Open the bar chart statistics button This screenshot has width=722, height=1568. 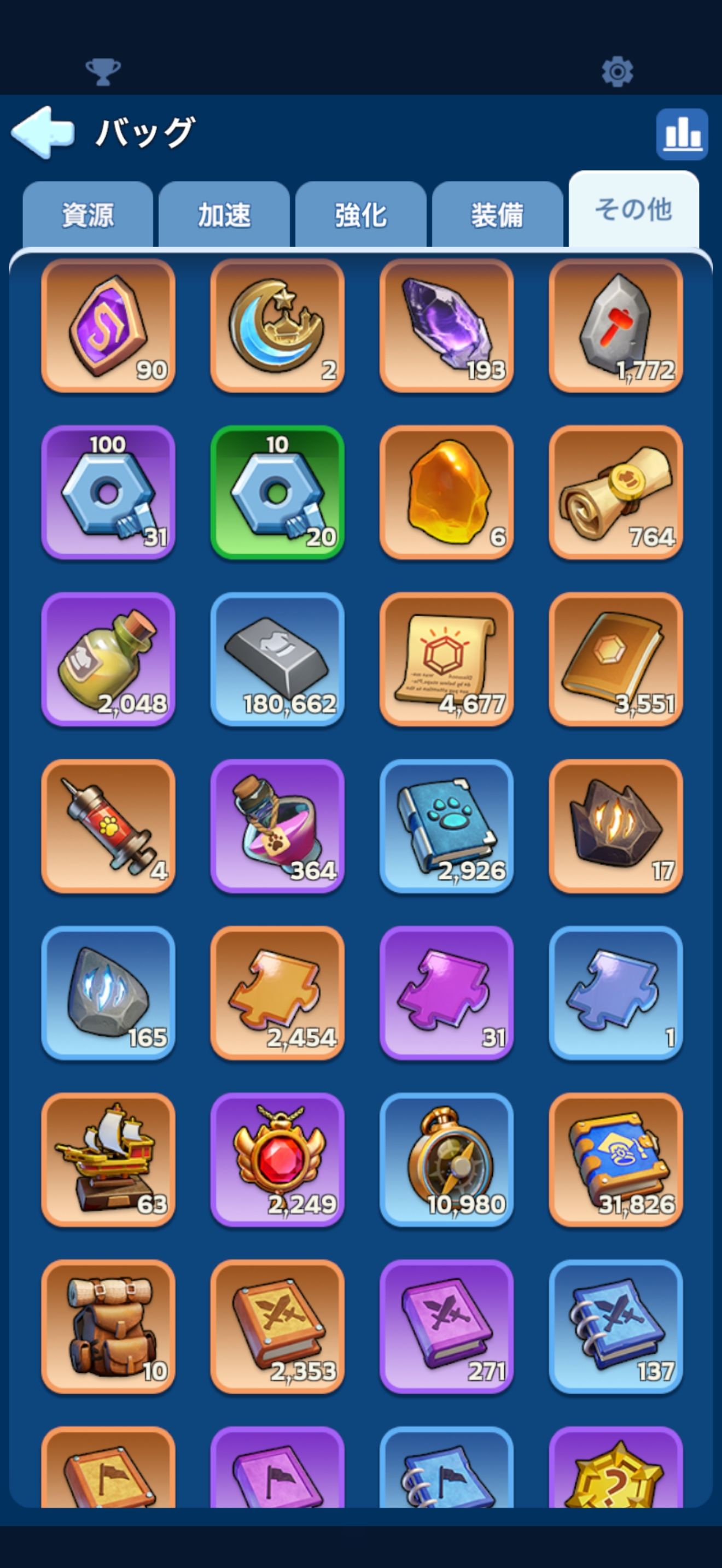coord(682,134)
